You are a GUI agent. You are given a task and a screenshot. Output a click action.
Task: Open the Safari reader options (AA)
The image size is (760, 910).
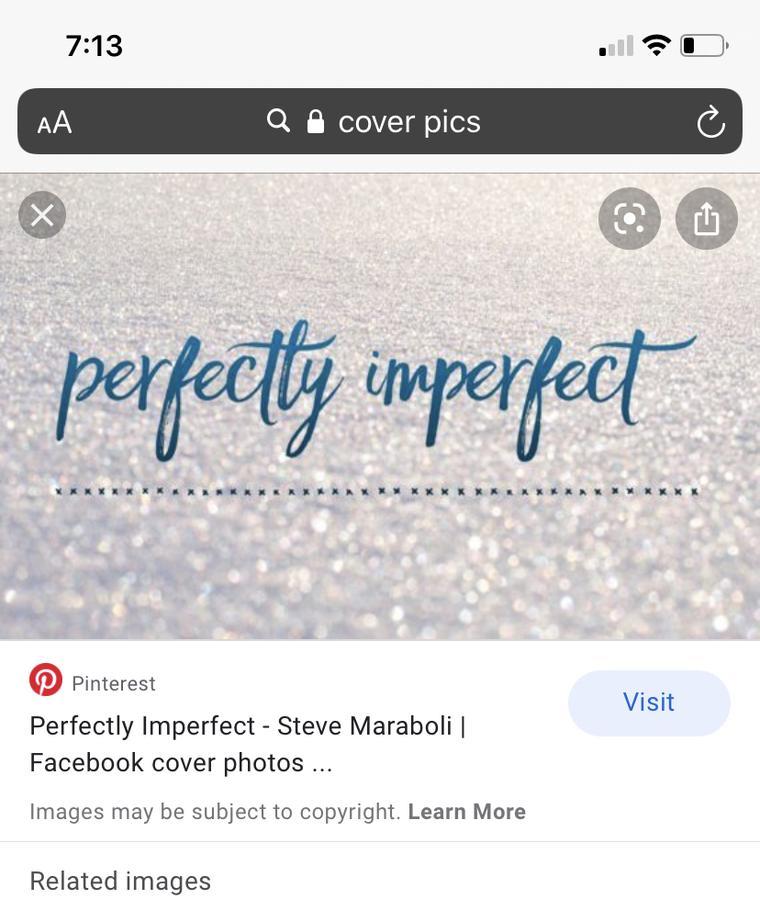pos(55,122)
